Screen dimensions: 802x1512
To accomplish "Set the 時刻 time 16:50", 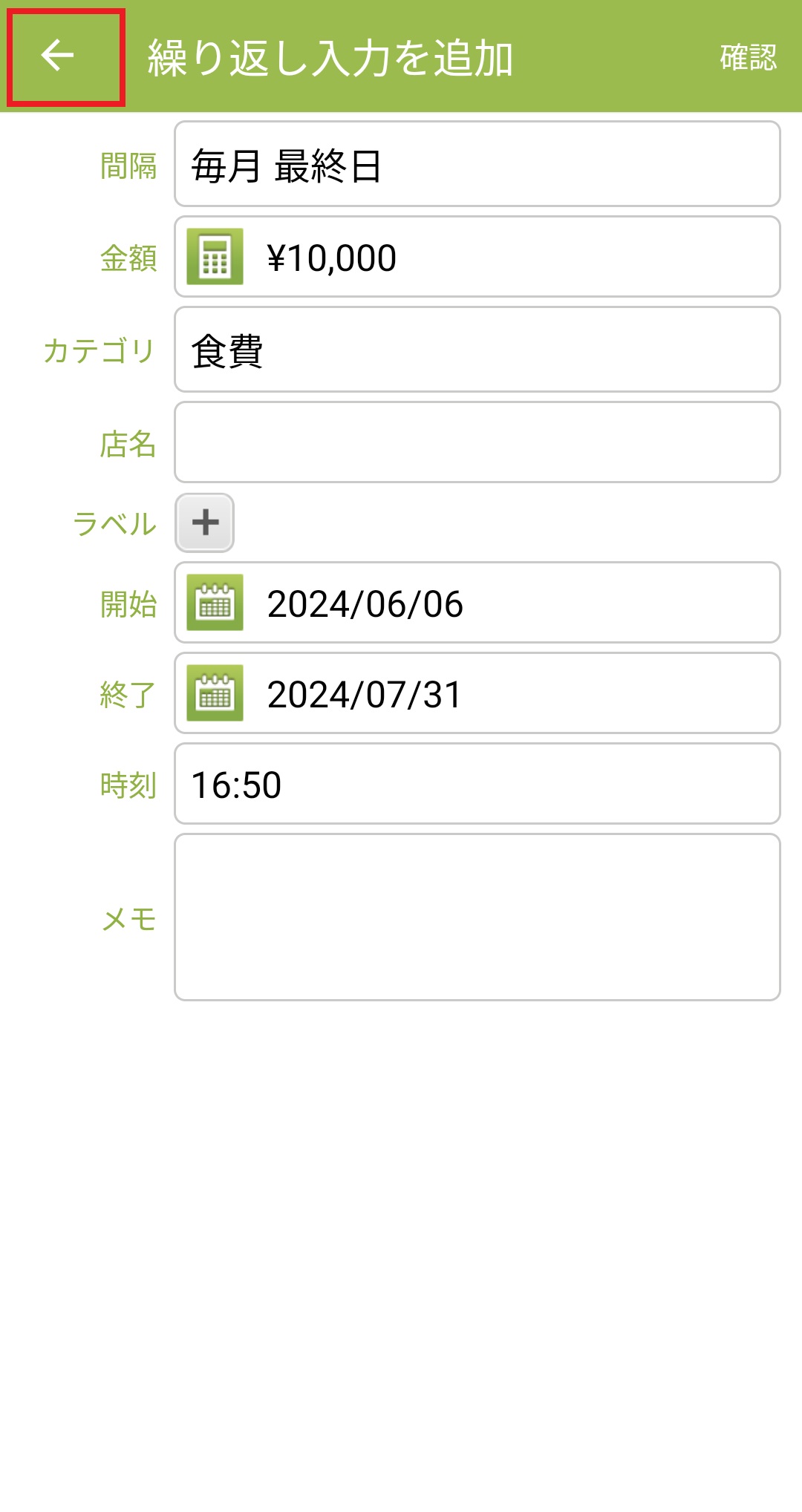I will [477, 784].
